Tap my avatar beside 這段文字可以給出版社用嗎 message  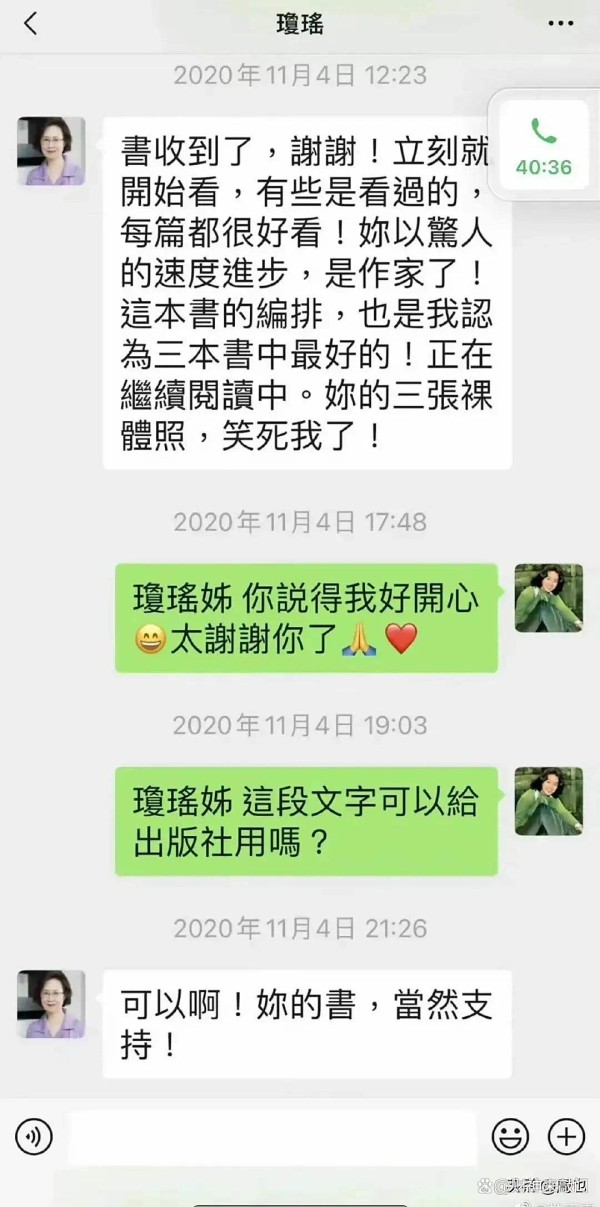(548, 801)
